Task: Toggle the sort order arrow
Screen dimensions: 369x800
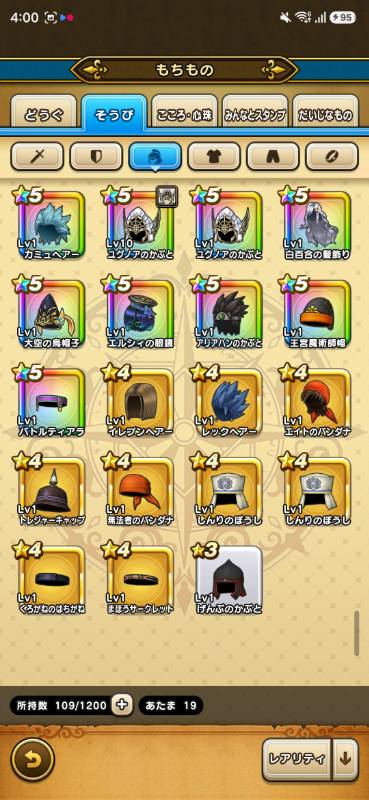Action: (346, 759)
